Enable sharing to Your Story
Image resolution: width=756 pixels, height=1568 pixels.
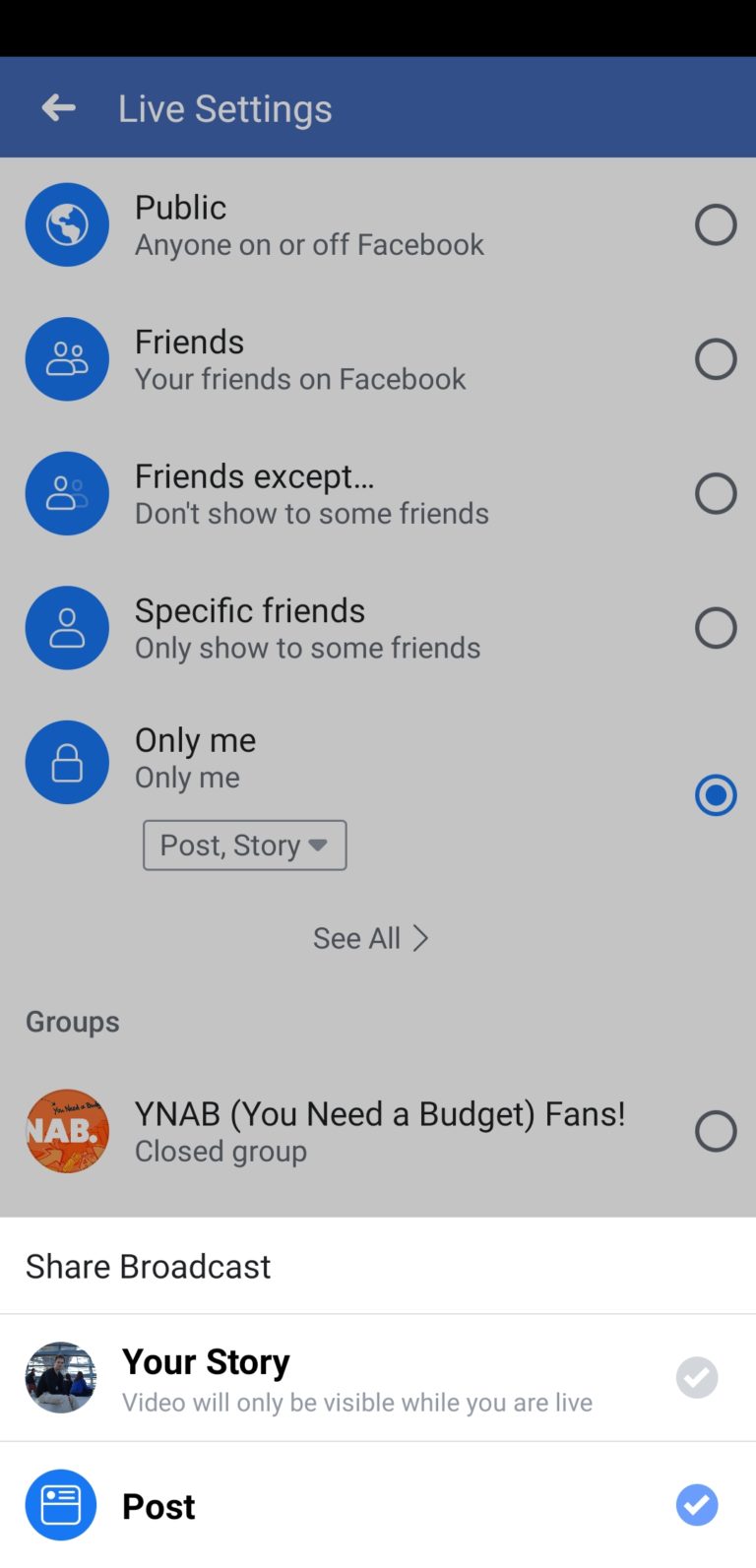pyautogui.click(x=697, y=1377)
